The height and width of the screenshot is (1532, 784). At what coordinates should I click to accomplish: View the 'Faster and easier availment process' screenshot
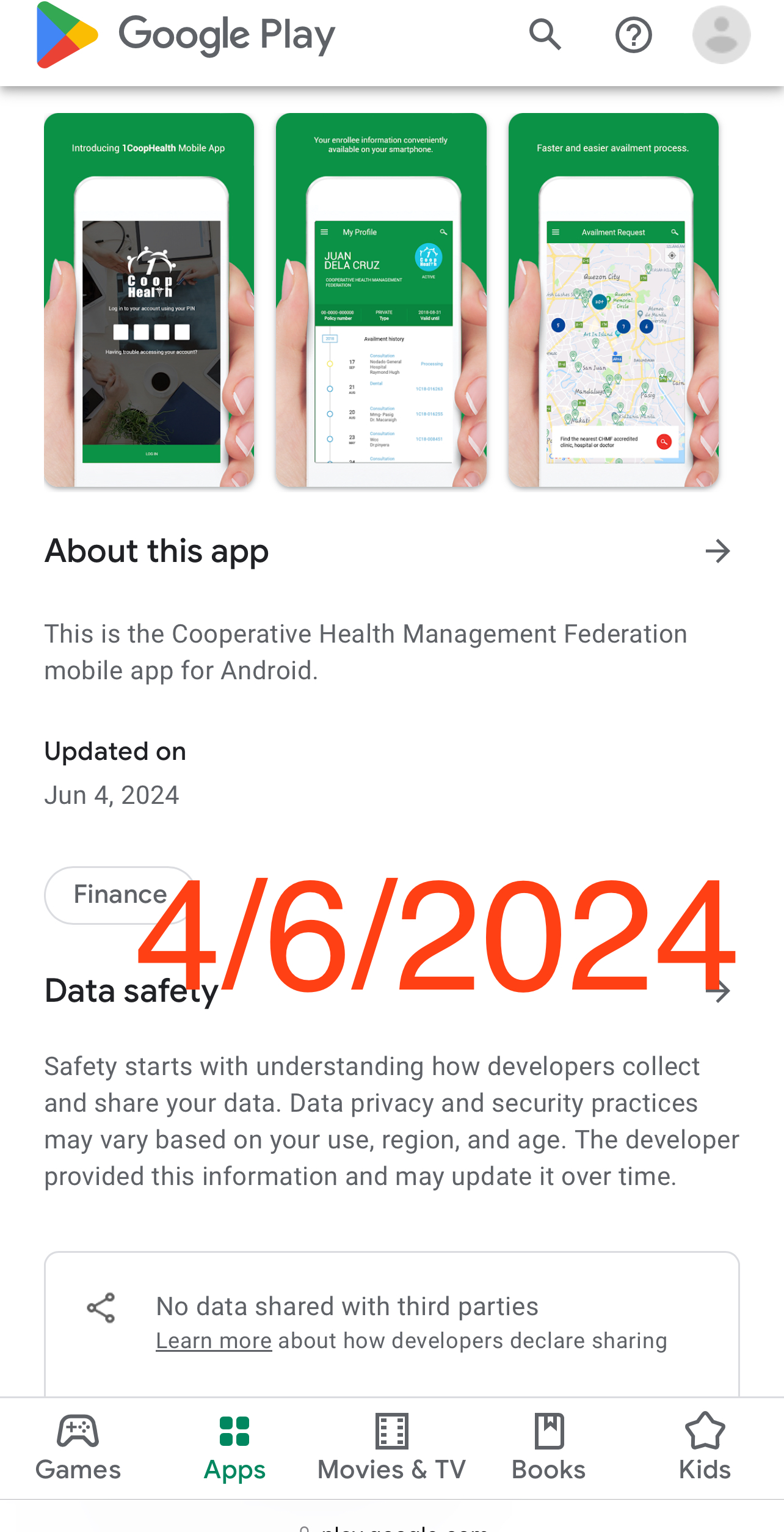614,300
